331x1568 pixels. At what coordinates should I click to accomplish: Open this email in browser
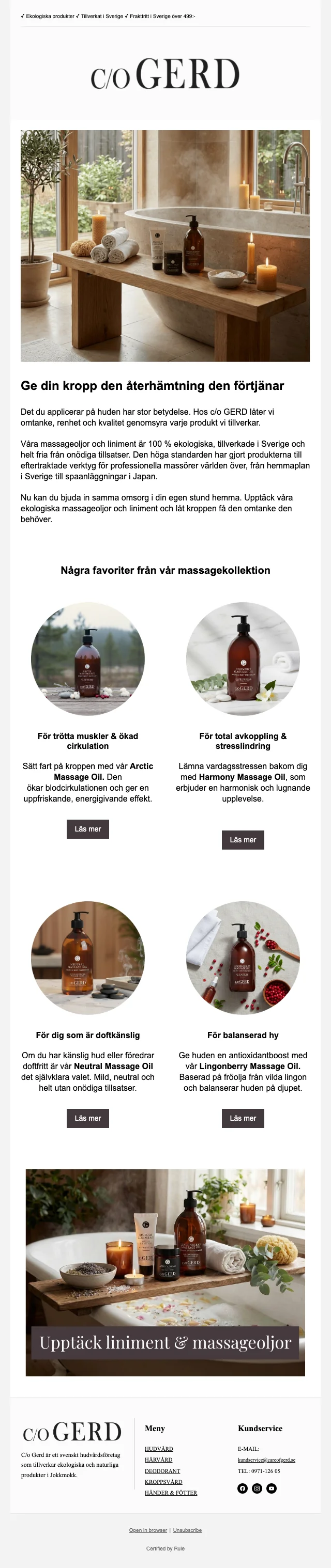coord(148,1530)
